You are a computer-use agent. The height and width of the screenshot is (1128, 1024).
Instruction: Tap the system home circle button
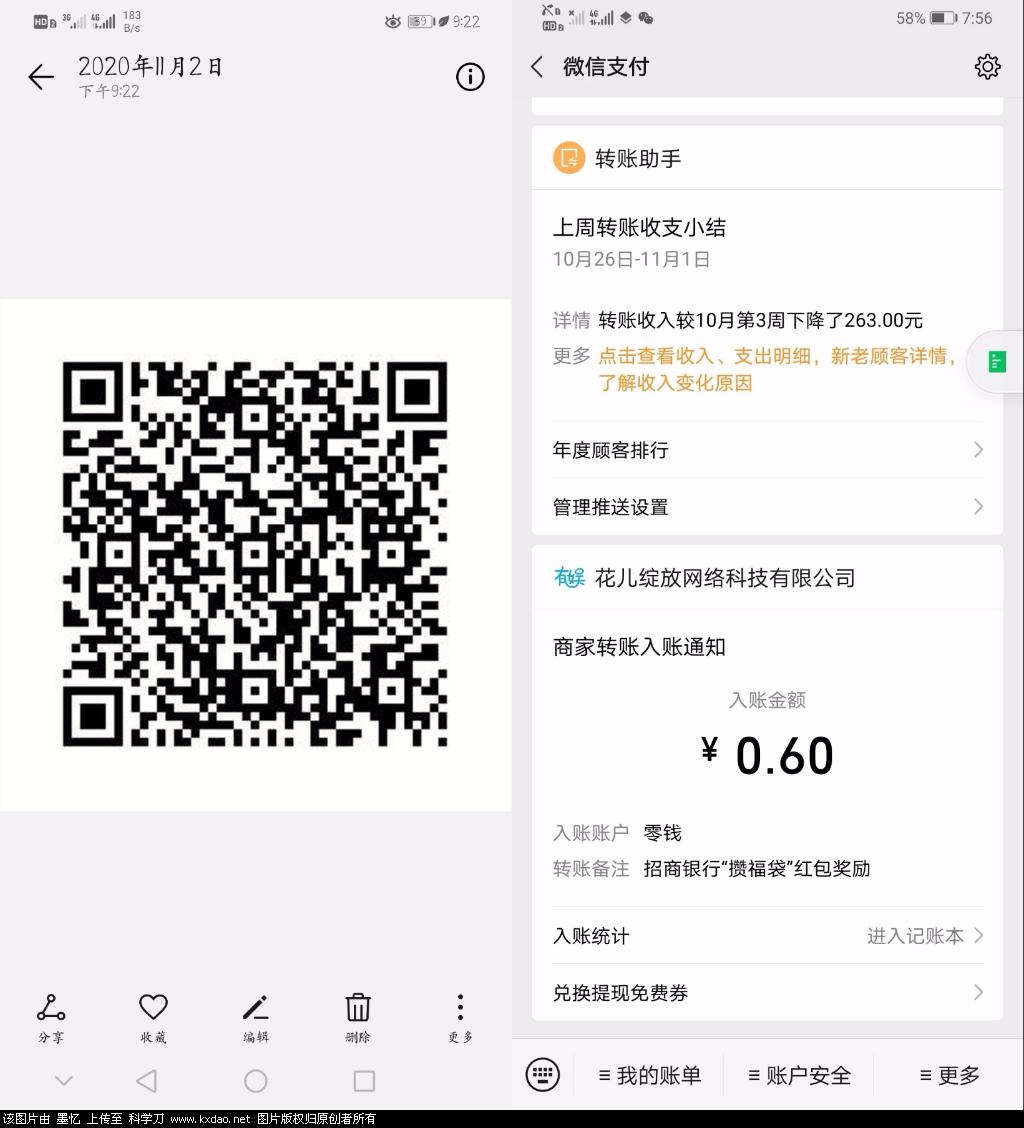[256, 1081]
